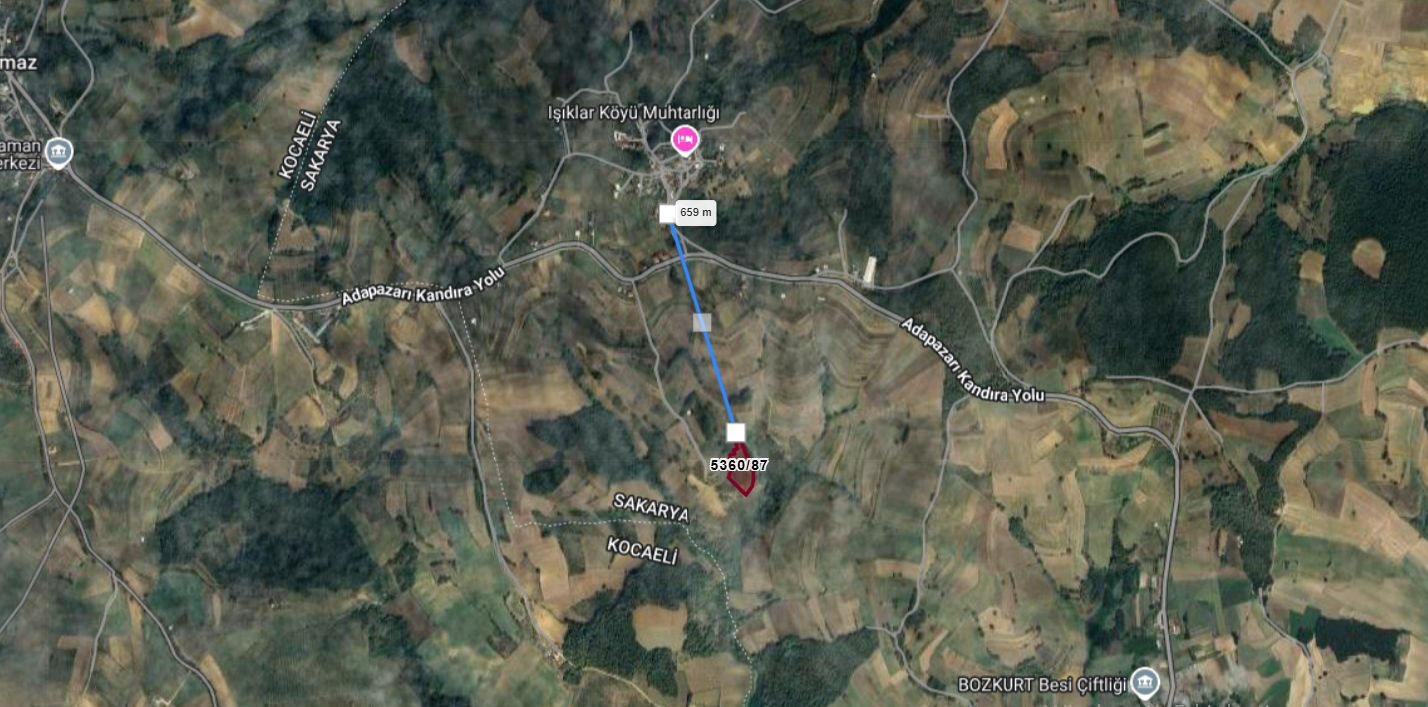Screen dimensions: 1428x707
Task: Select the measurement endpoint above parcel 5360/87
Action: (x=736, y=432)
